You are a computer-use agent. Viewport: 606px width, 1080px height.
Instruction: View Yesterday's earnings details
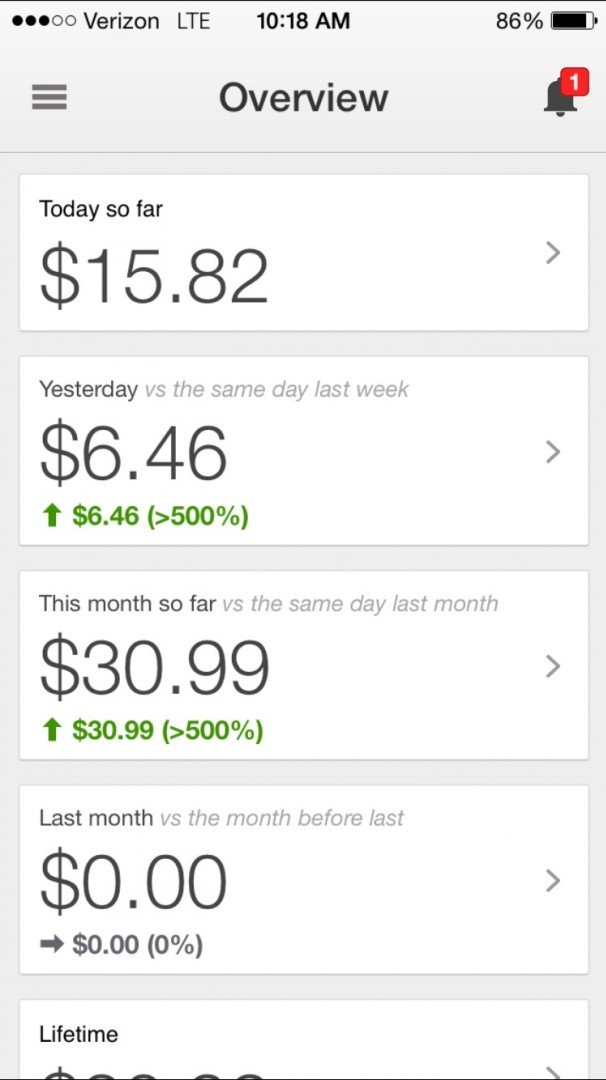coord(303,451)
